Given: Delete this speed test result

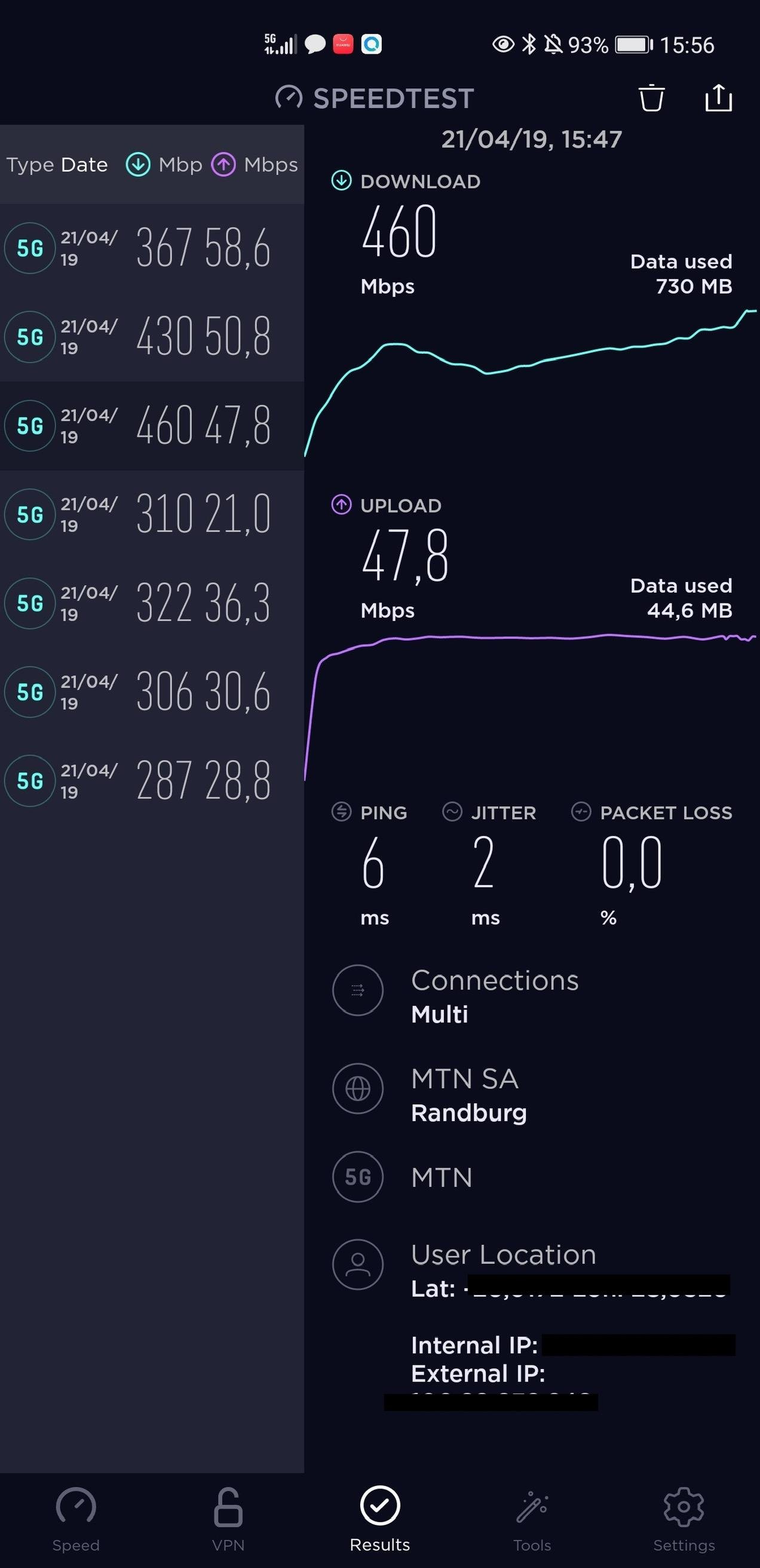Looking at the screenshot, I should click(x=651, y=98).
